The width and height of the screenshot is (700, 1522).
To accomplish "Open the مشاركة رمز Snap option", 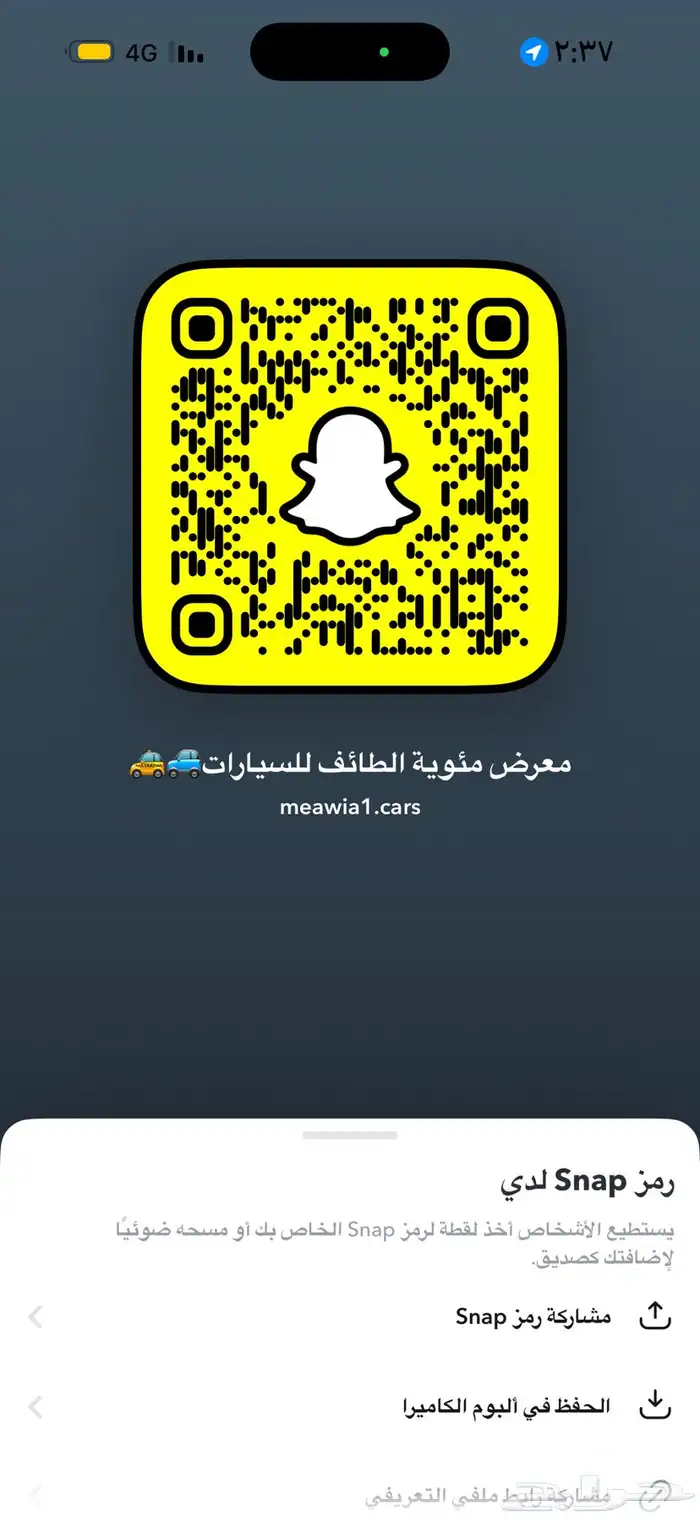I will (x=532, y=1316).
